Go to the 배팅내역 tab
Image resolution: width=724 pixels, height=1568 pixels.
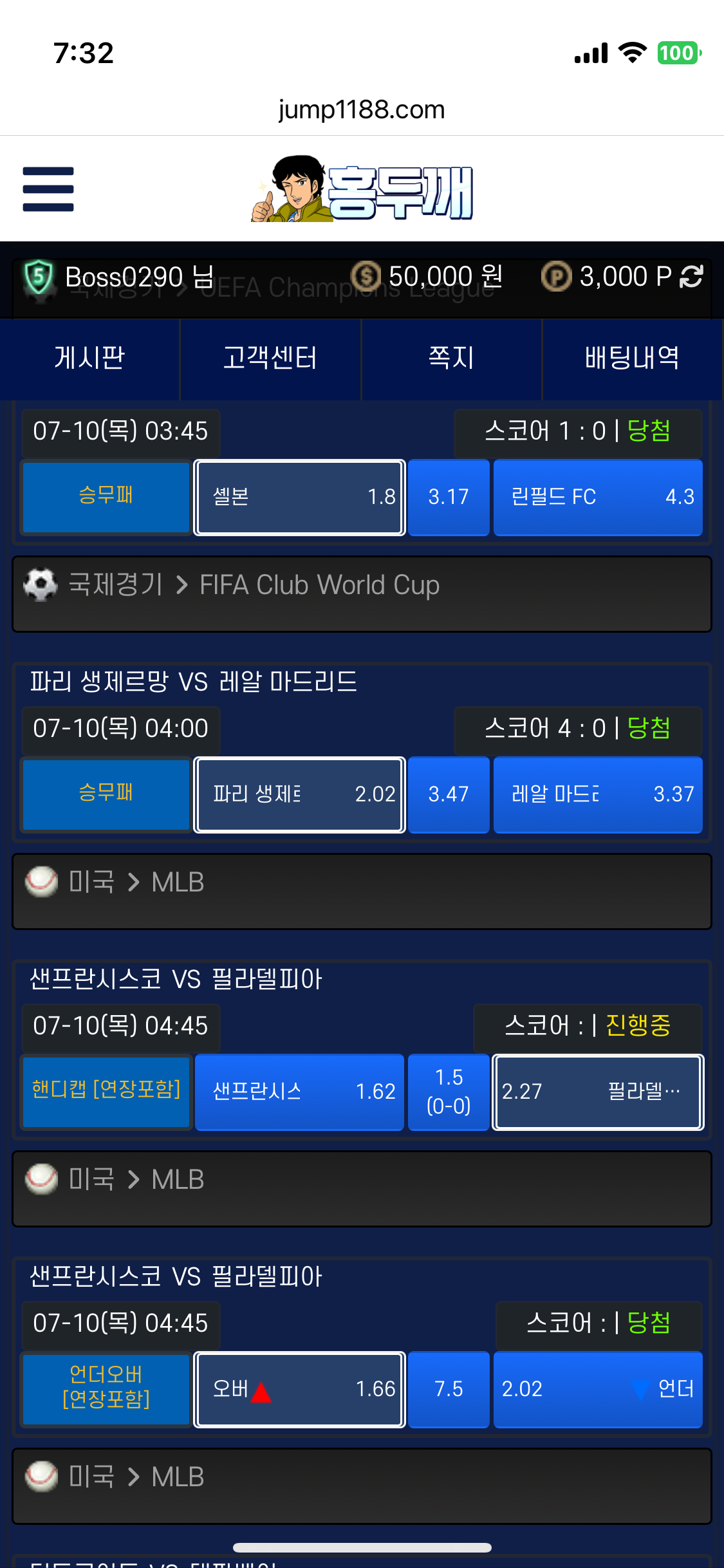tap(632, 359)
